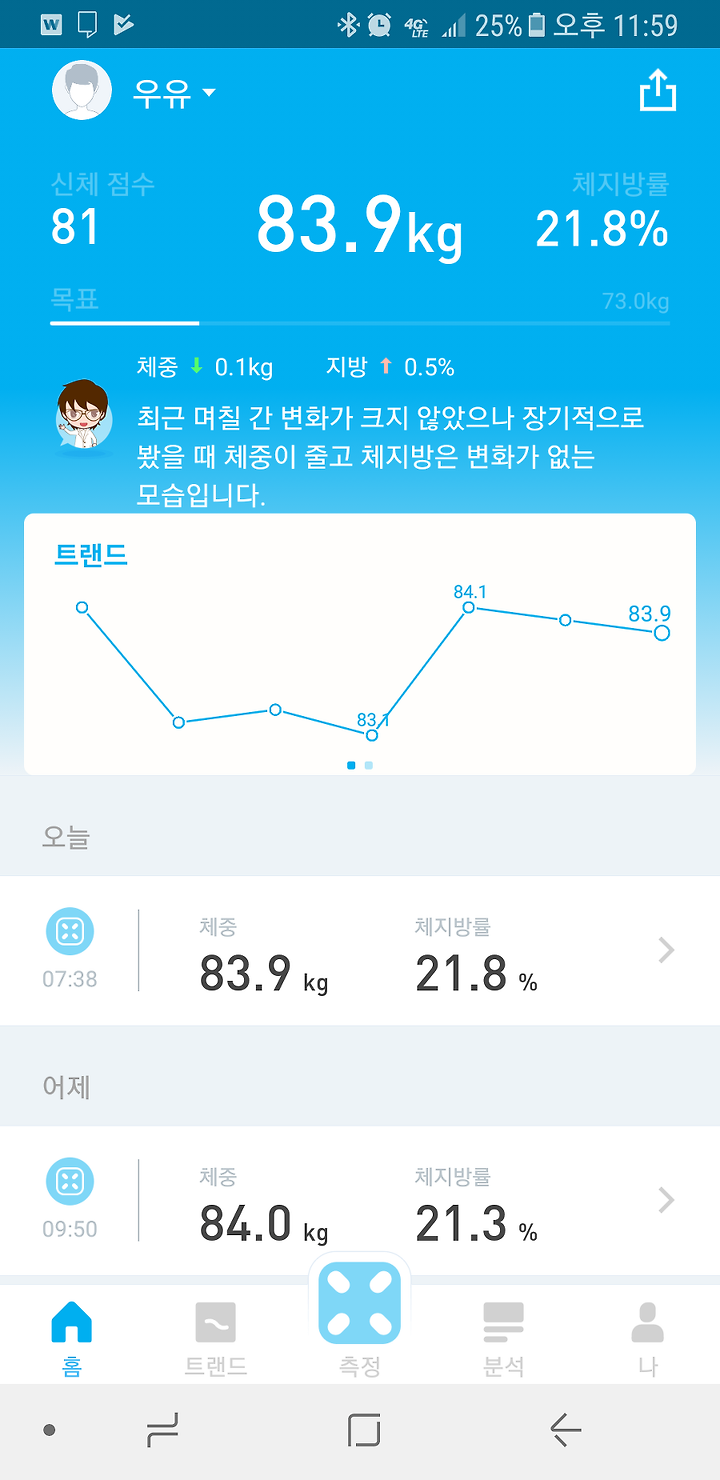Tap the profile avatar picture
This screenshot has width=720, height=1480.
pyautogui.click(x=82, y=91)
